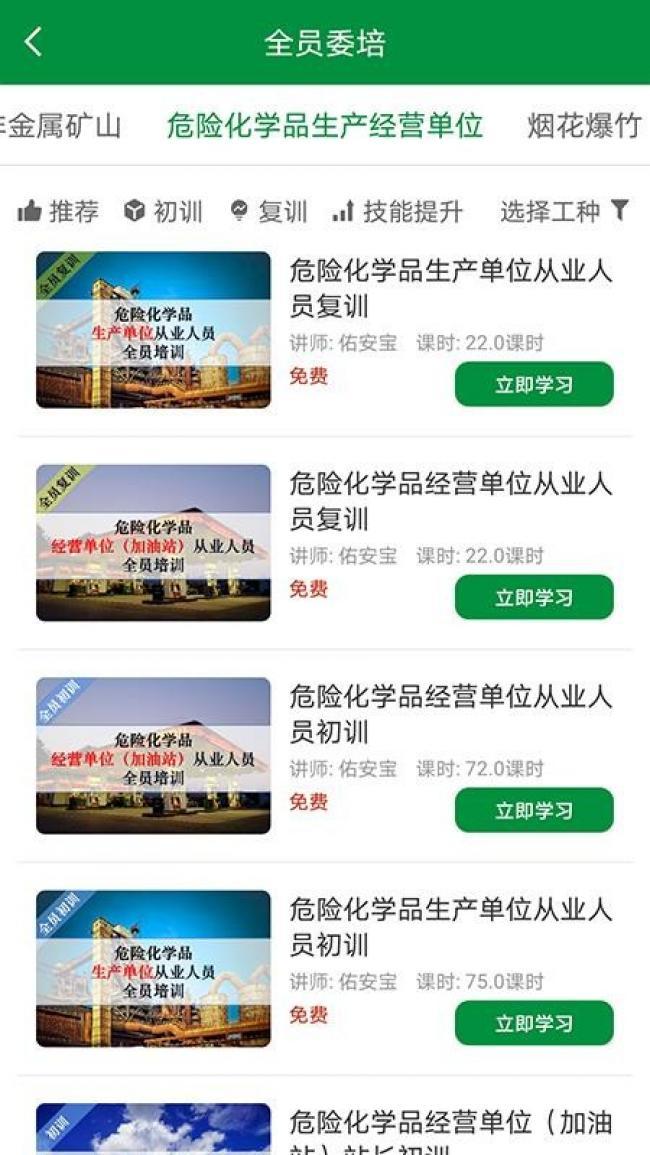Select the 危险化学品生产经营单位 tab
This screenshot has height=1155, width=650.
click(x=325, y=126)
